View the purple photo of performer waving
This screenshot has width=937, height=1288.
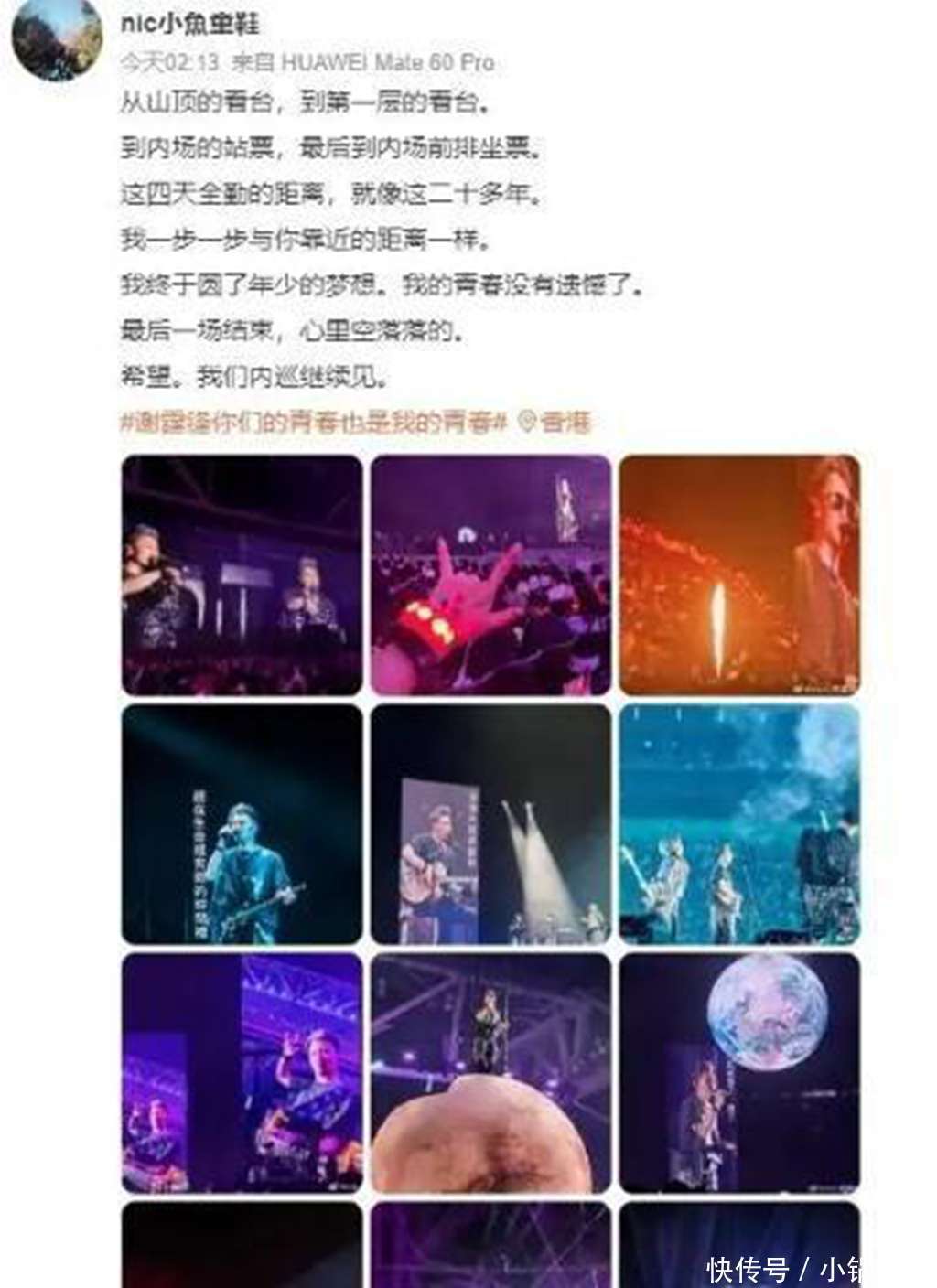pyautogui.click(x=242, y=1073)
